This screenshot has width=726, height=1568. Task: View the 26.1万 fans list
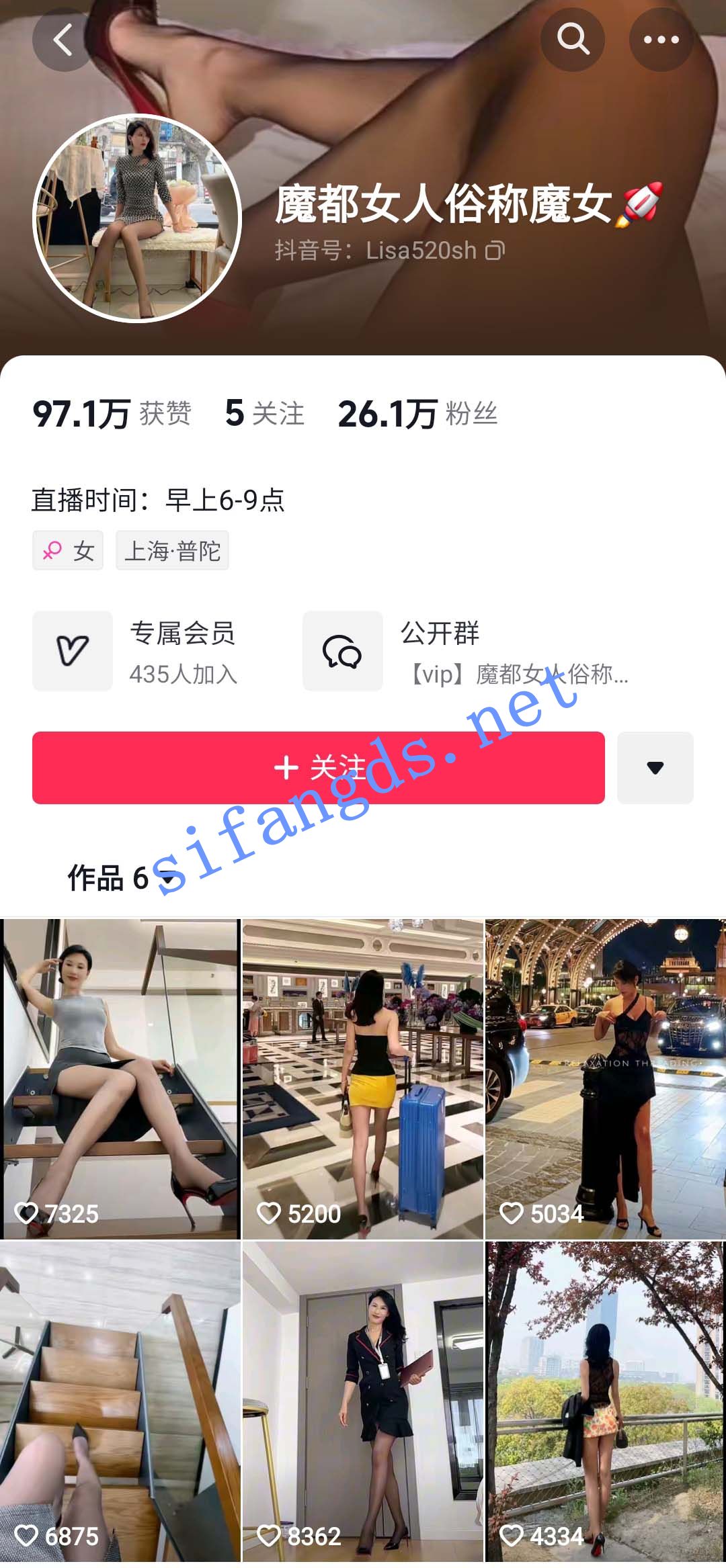(417, 415)
